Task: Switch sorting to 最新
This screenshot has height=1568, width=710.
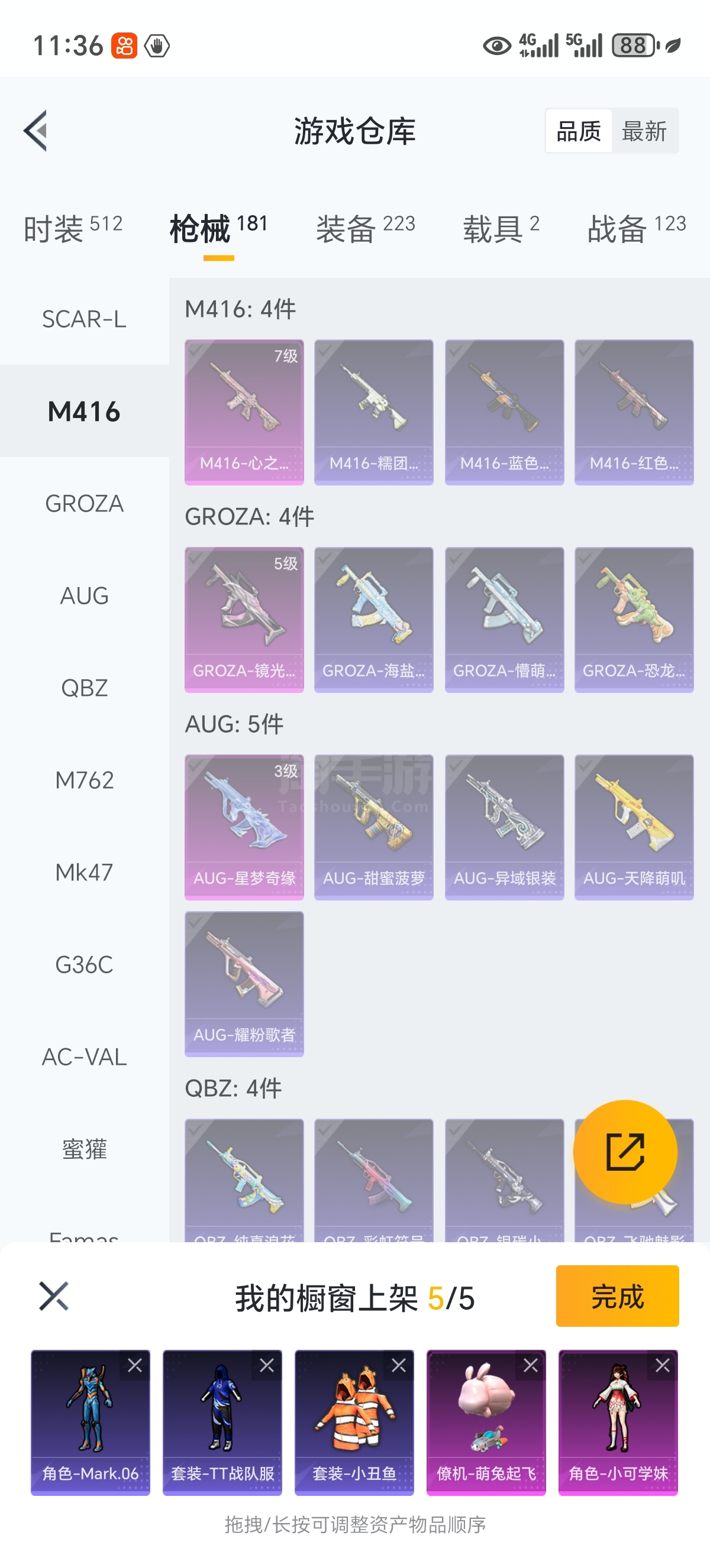Action: pyautogui.click(x=644, y=131)
